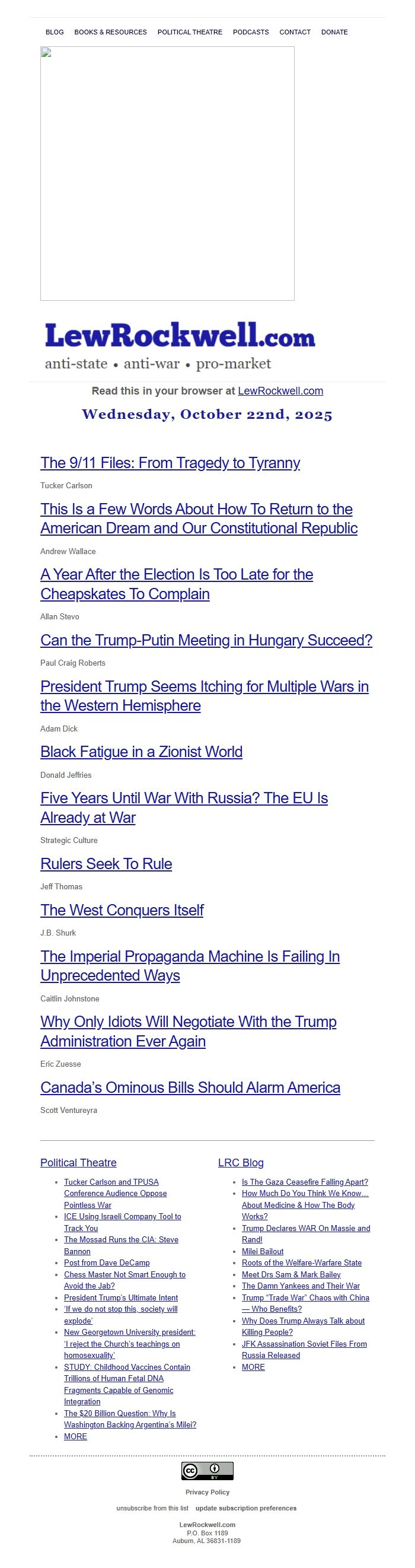The height and width of the screenshot is (1568, 415).
Task: Open LewRockwell.com browser link
Action: [x=280, y=391]
